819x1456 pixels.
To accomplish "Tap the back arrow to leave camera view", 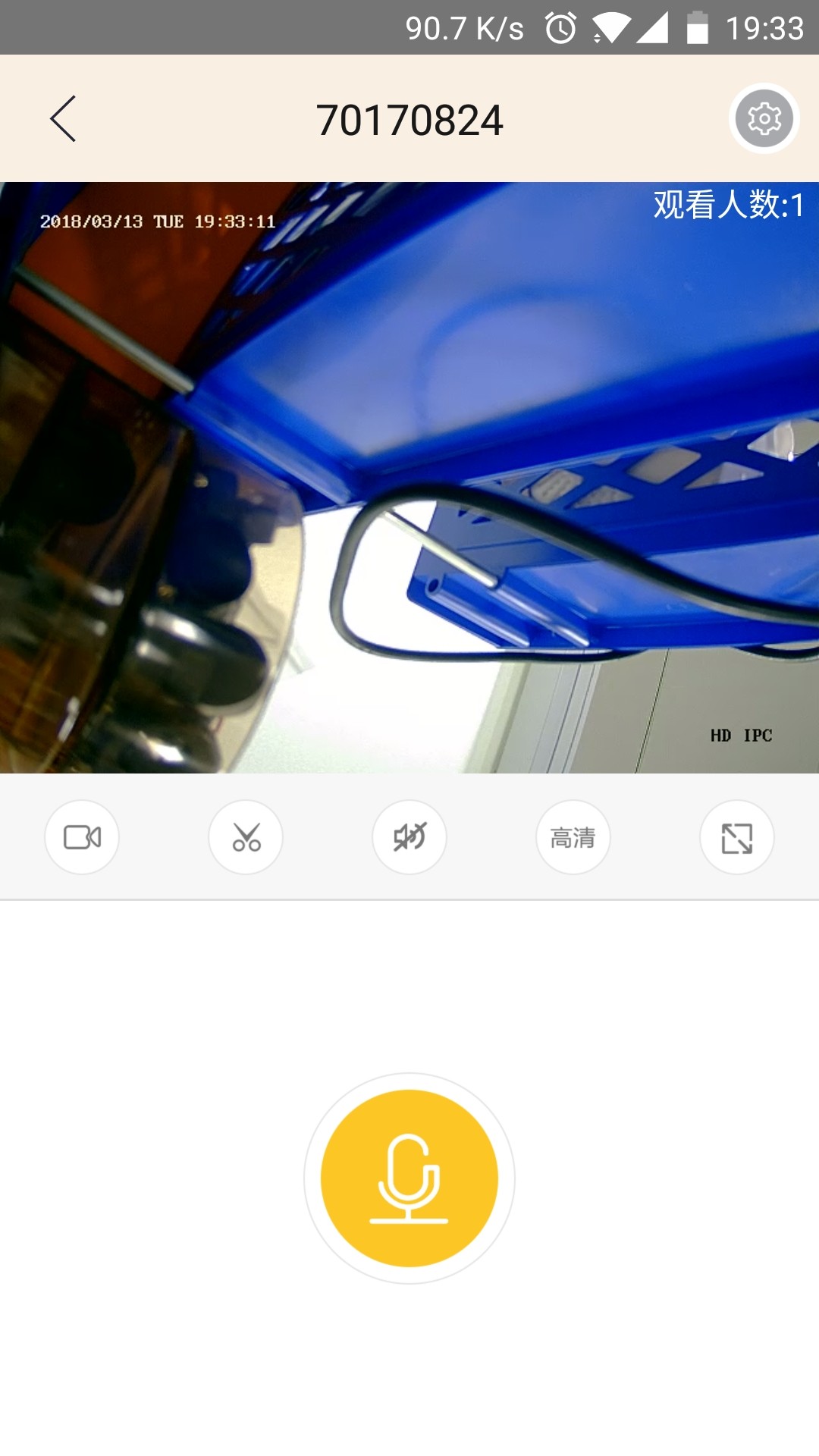I will [x=63, y=119].
